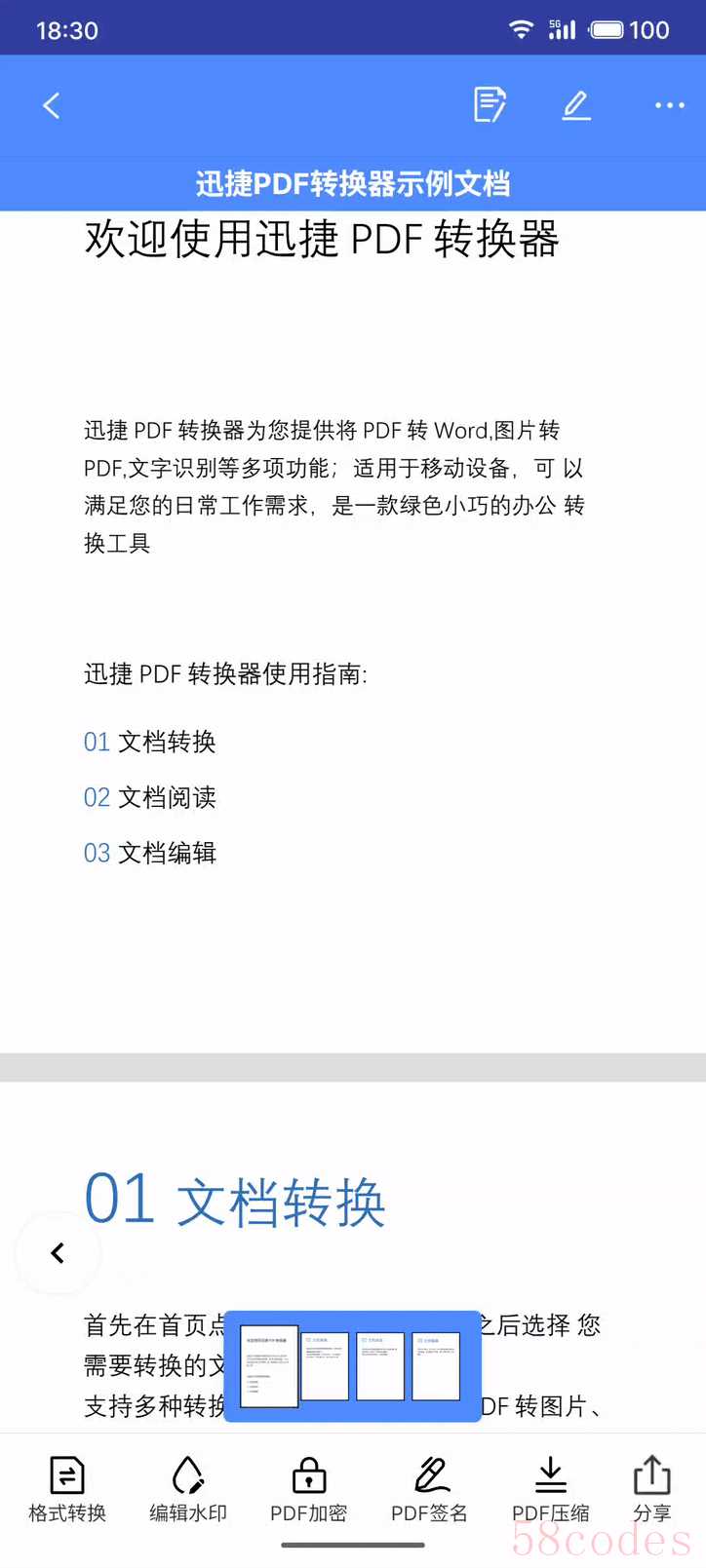The height and width of the screenshot is (1568, 706).
Task: Choose PDF签名 signature tool
Action: (430, 1488)
